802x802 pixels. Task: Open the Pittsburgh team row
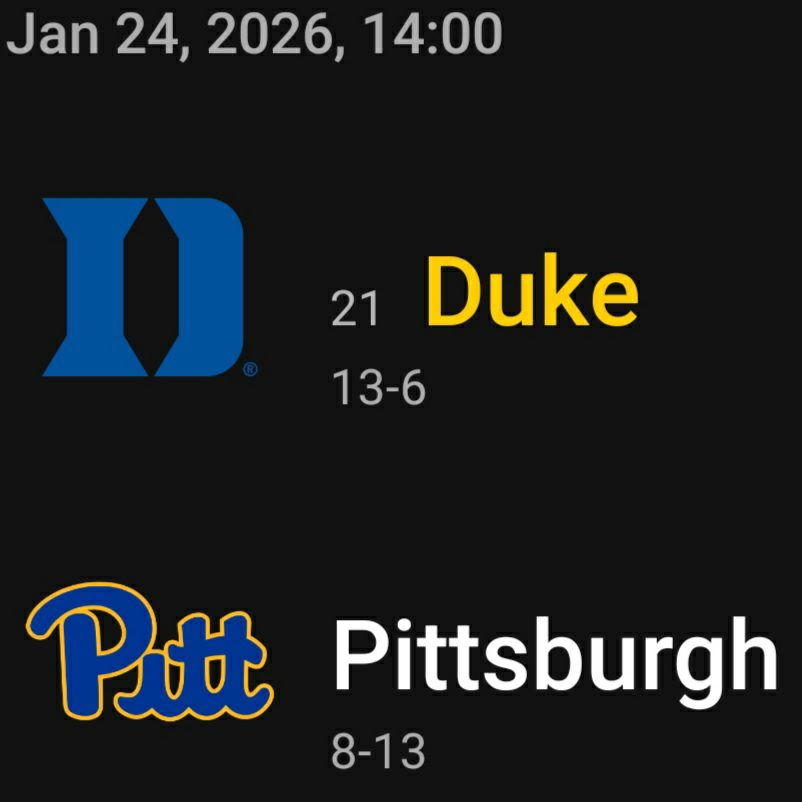coord(555,655)
